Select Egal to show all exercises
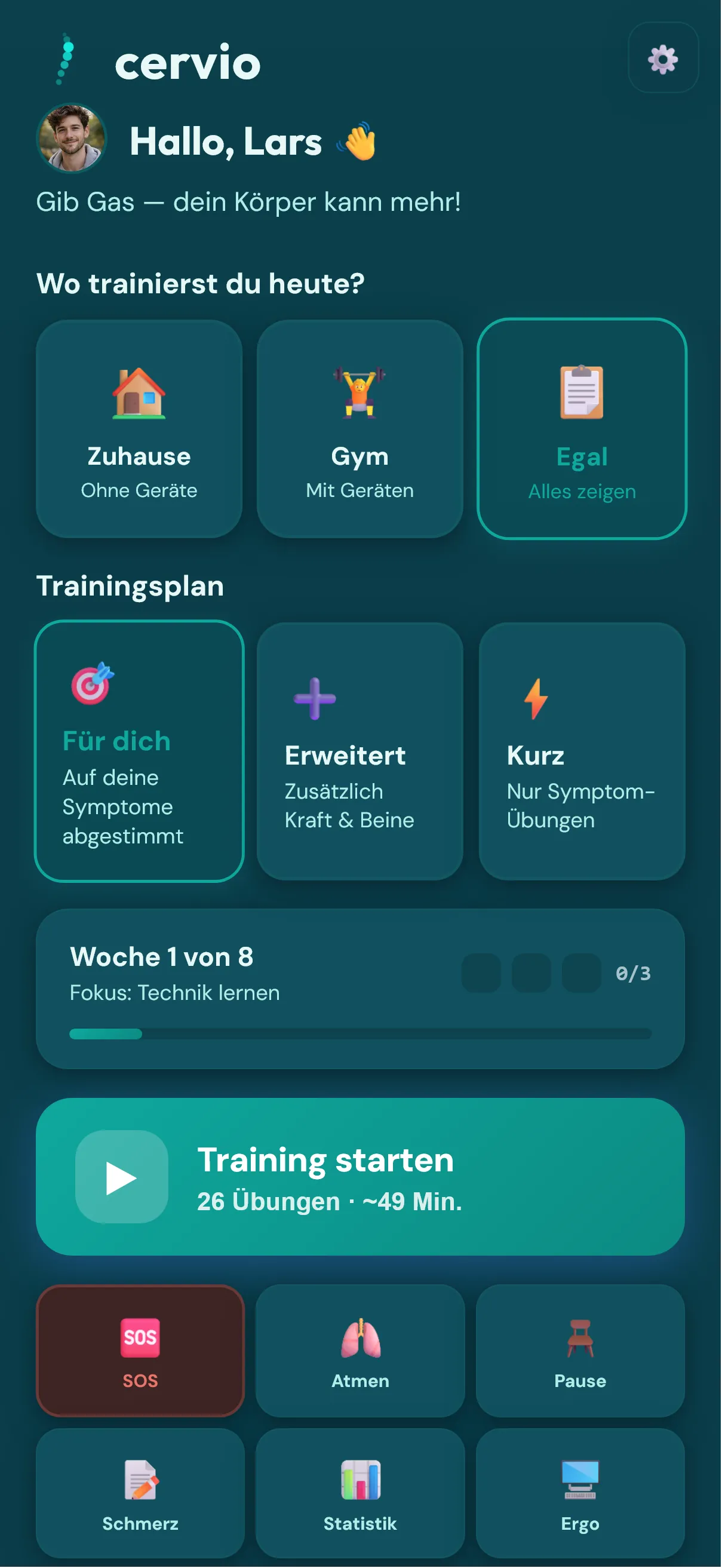This screenshot has width=722, height=1568. pos(582,429)
